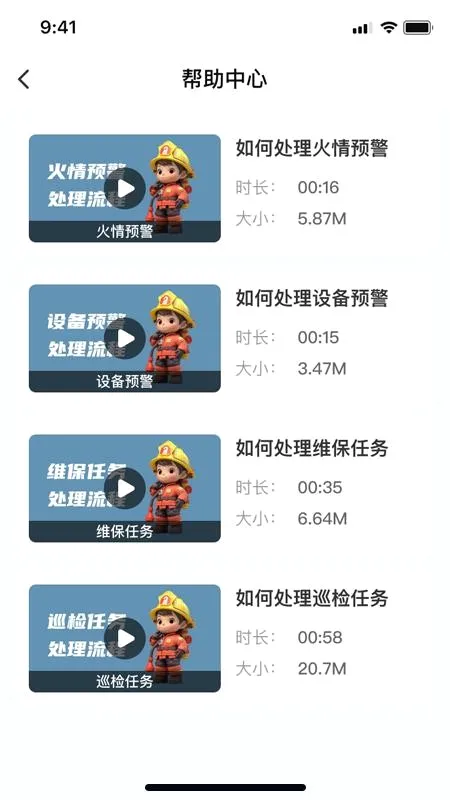
Task: Open 如何处理维保任务 entry
Action: pyautogui.click(x=312, y=448)
